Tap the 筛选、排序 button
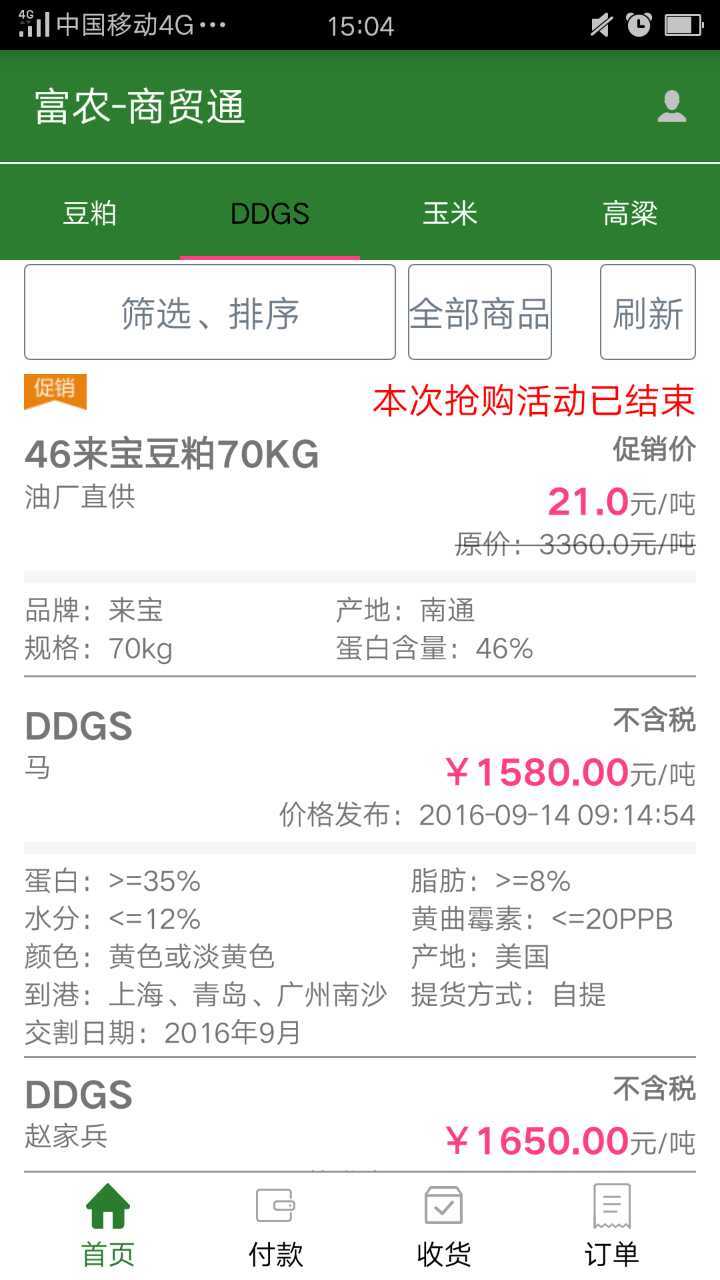 210,313
